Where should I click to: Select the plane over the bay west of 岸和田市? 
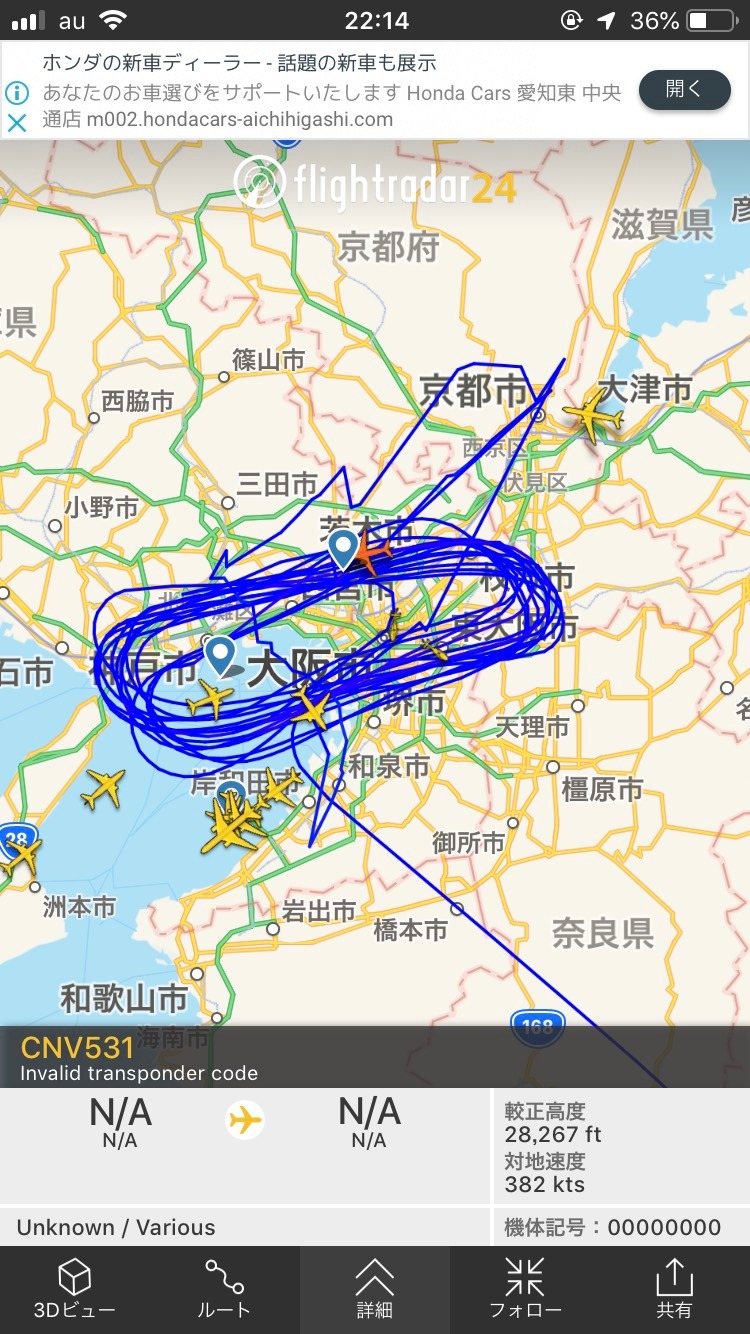point(103,789)
